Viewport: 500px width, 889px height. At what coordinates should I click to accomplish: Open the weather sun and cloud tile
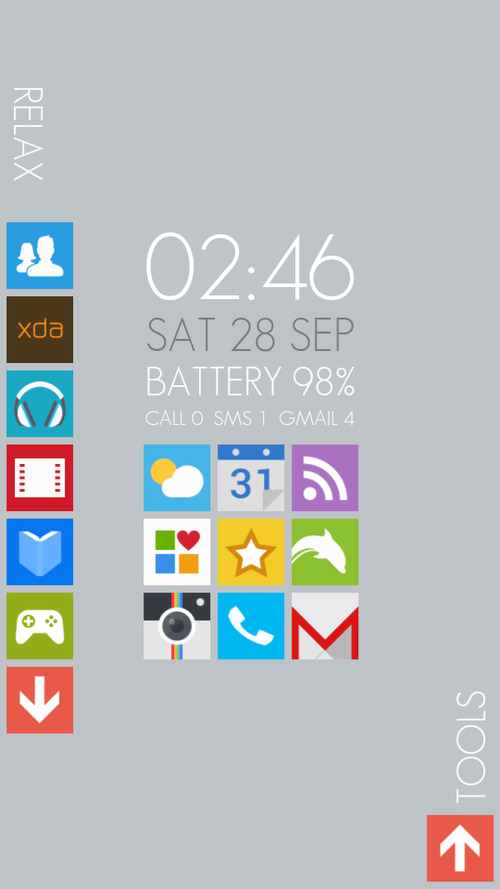click(177, 477)
